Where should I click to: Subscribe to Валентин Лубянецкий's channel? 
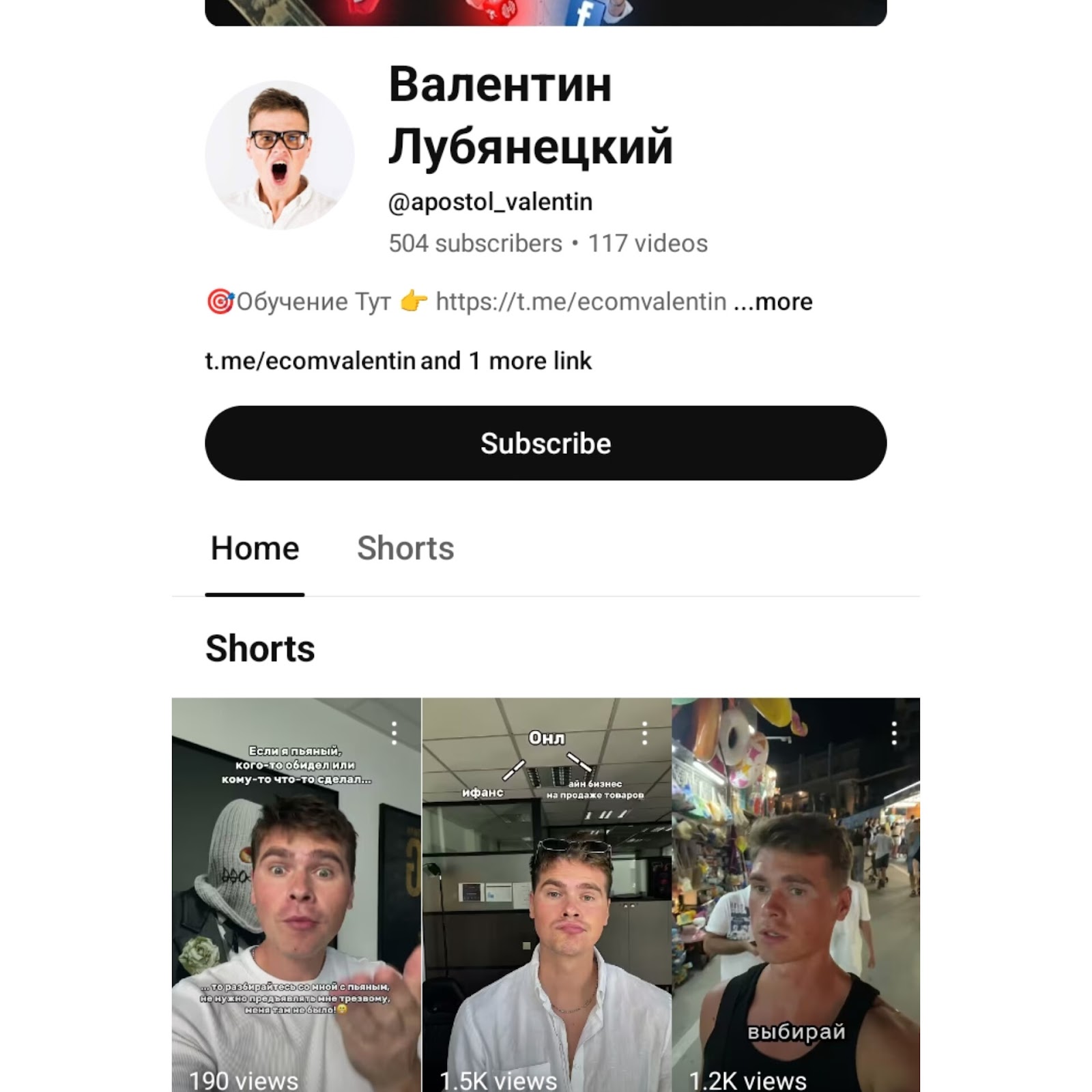(x=545, y=443)
